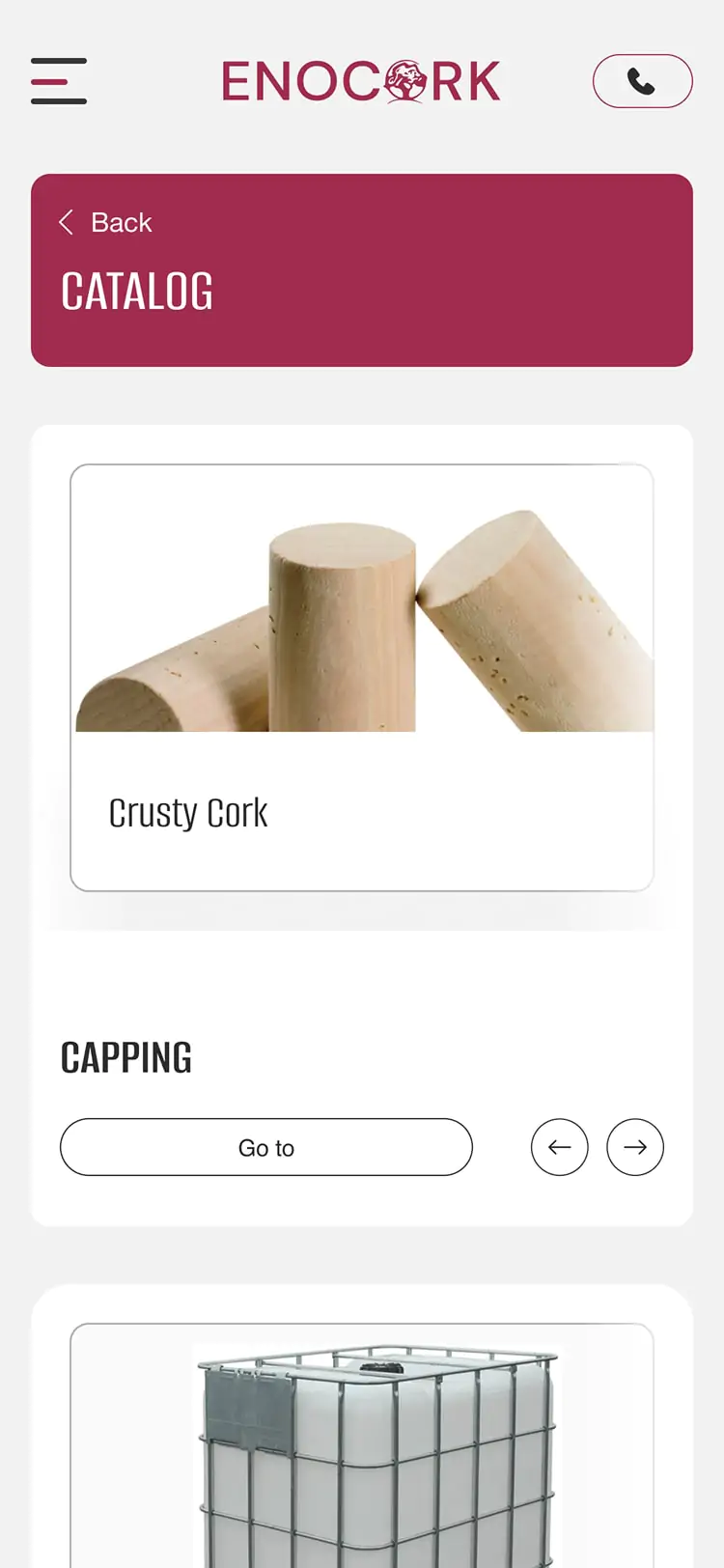This screenshot has height=1568, width=724.
Task: Open the container tank product card
Action: coord(362,1448)
